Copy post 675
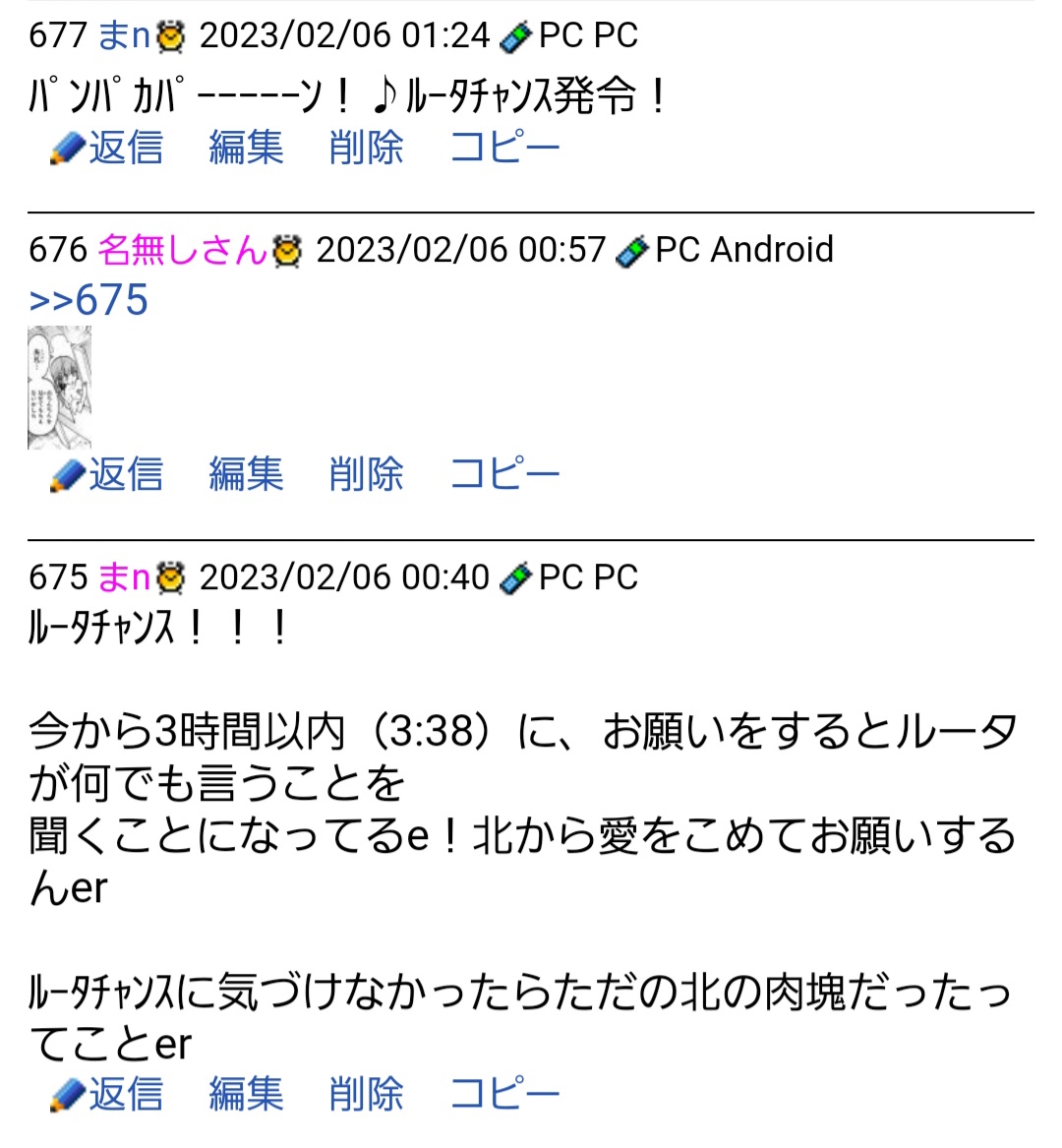Viewport: 1062px width, 1148px height. click(x=504, y=1094)
